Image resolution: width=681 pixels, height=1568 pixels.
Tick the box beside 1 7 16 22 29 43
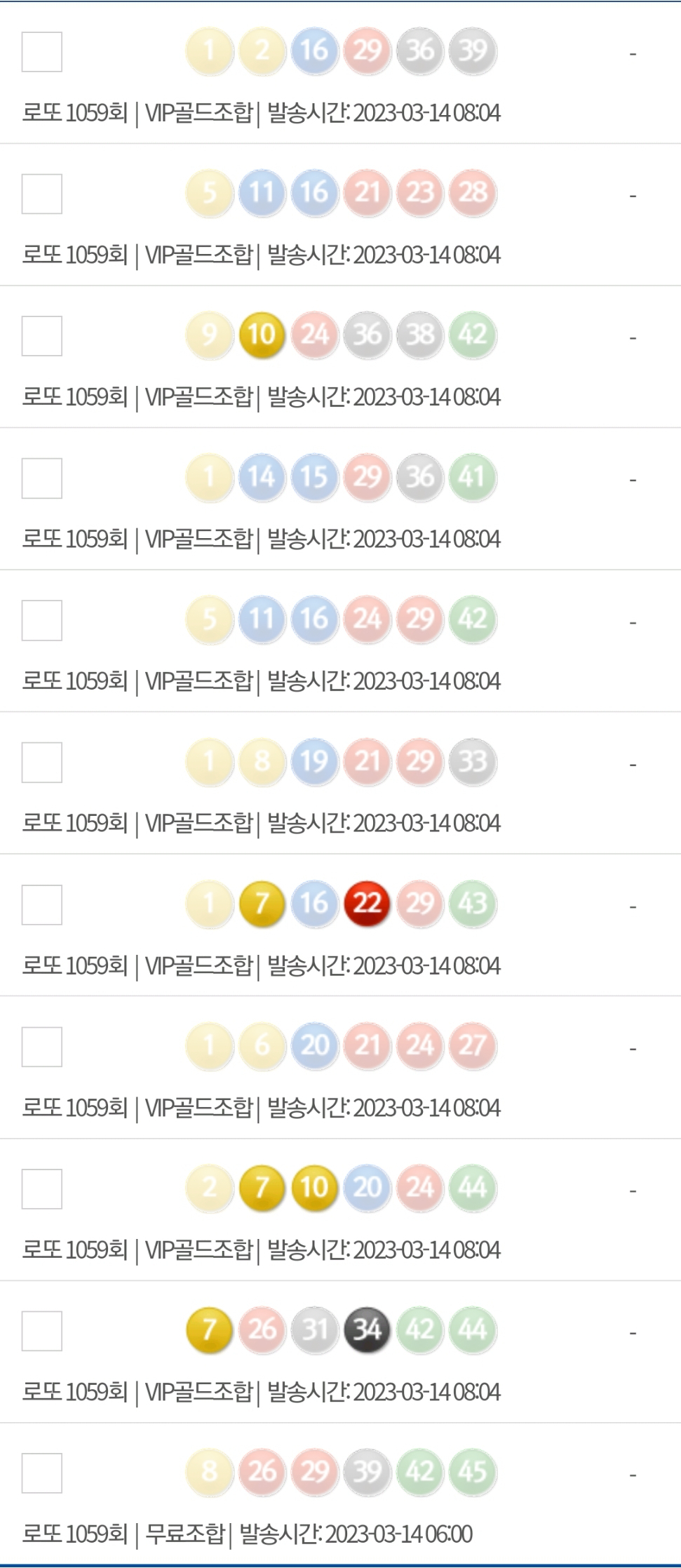tap(42, 905)
